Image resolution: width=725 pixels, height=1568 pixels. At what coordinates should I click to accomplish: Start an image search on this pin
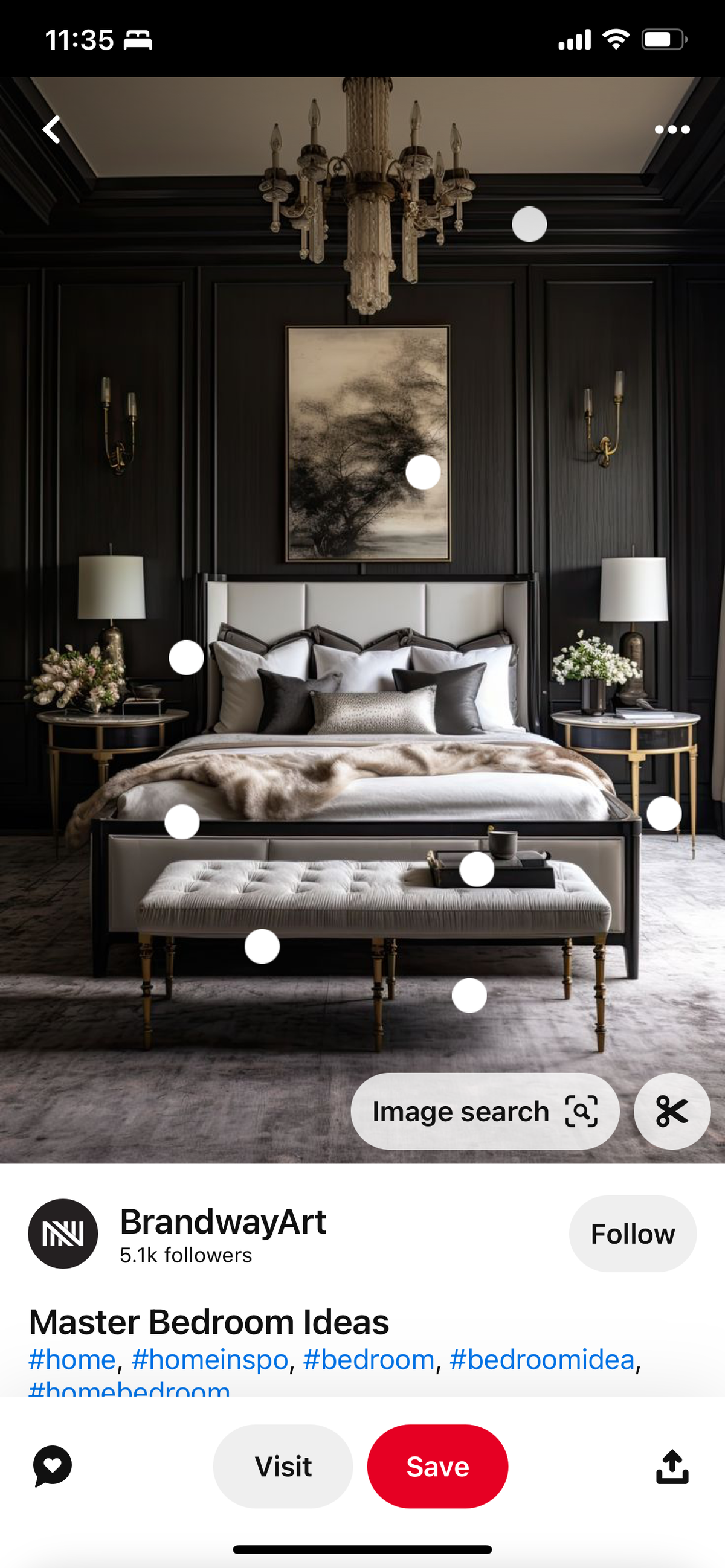coord(485,1112)
